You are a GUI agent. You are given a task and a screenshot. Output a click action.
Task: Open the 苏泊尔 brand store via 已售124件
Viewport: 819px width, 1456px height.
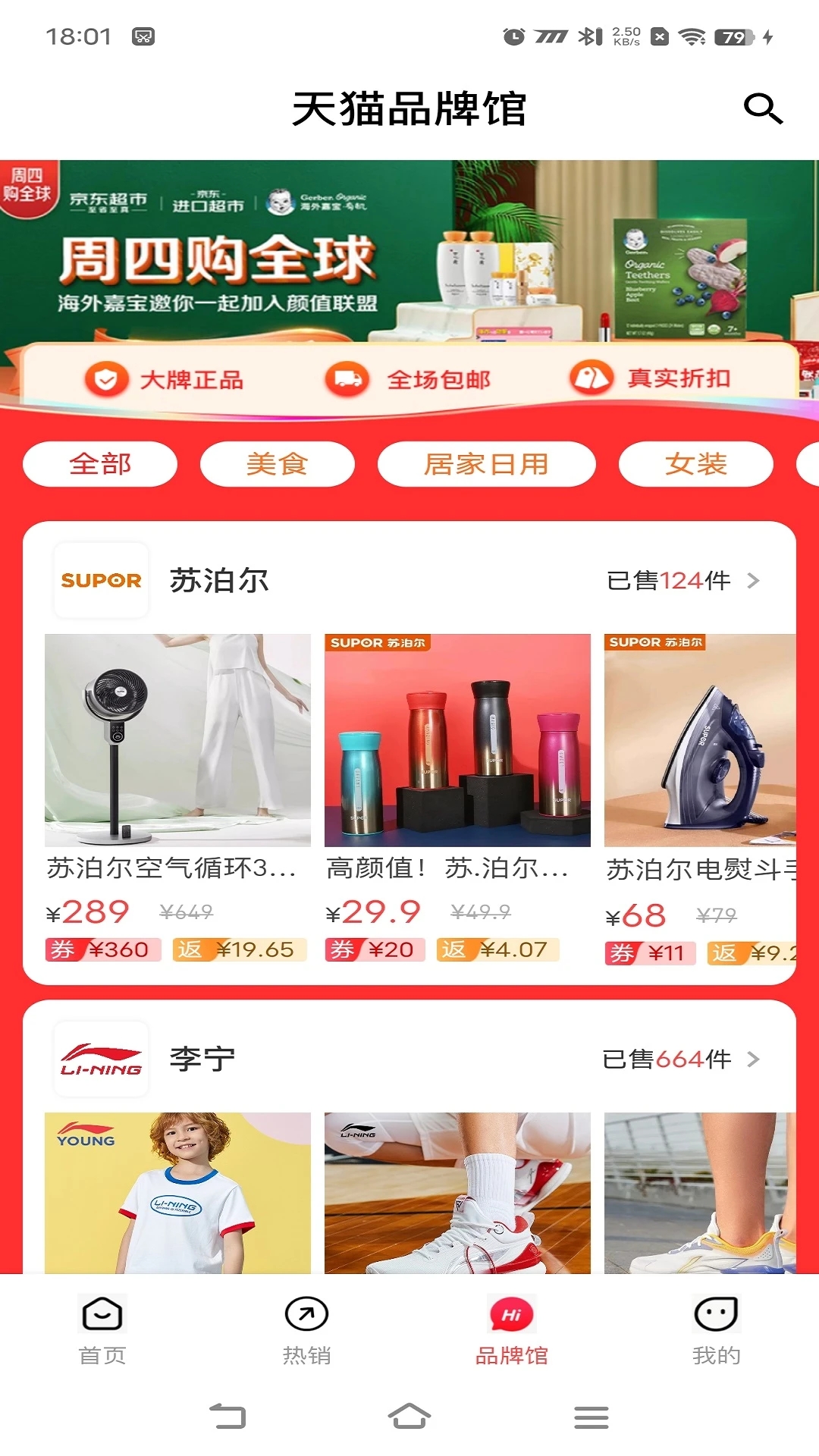pos(682,581)
